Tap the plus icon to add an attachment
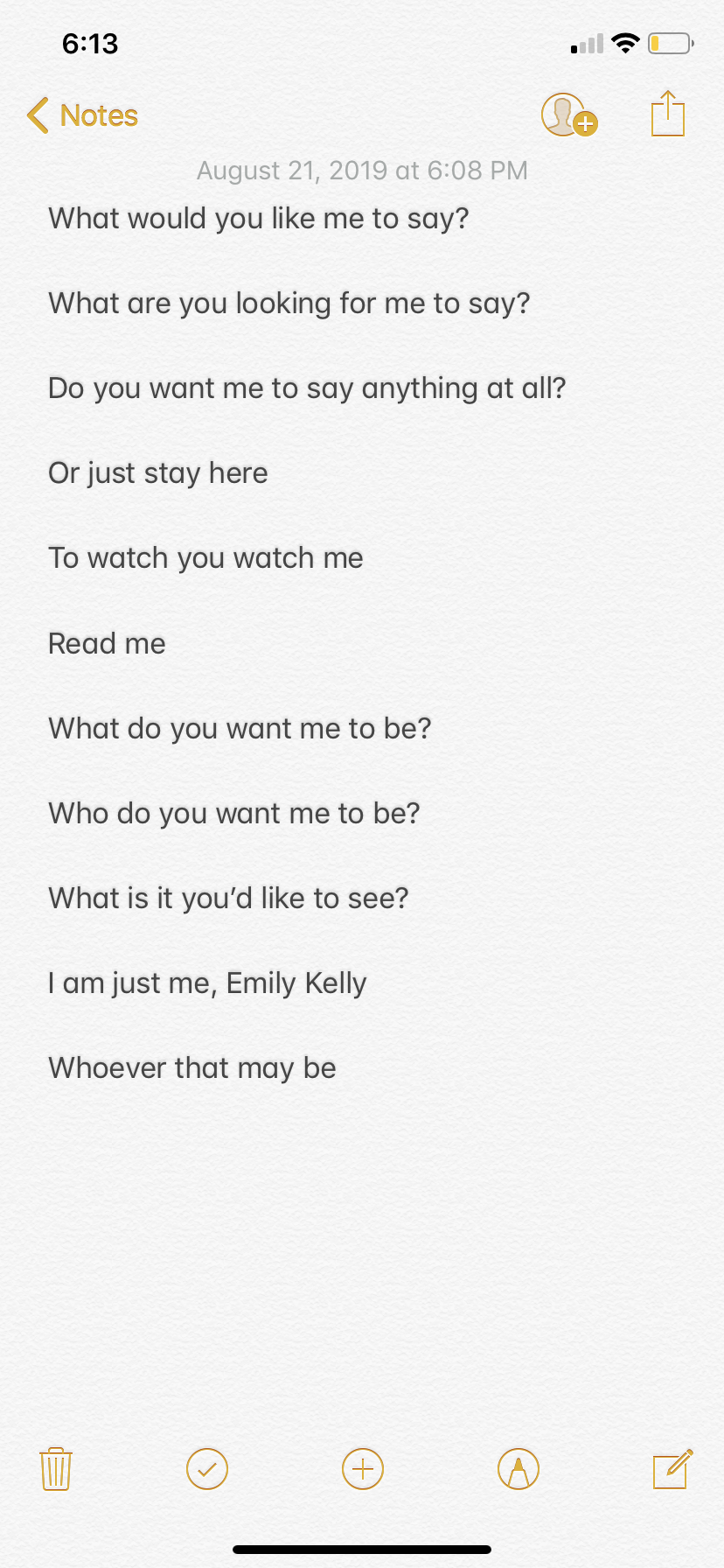This screenshot has width=724, height=1568. coord(363,1469)
